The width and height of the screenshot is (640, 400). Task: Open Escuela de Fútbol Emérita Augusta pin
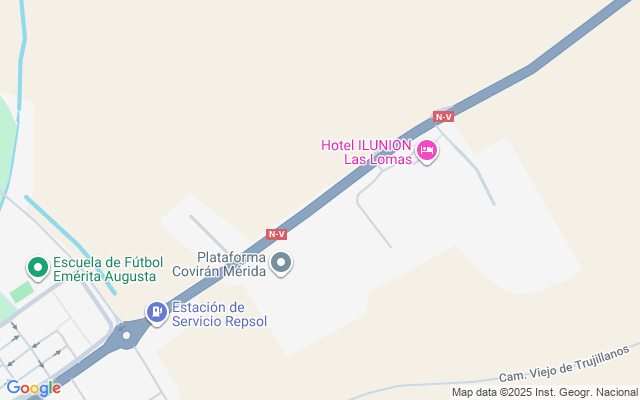click(x=38, y=268)
